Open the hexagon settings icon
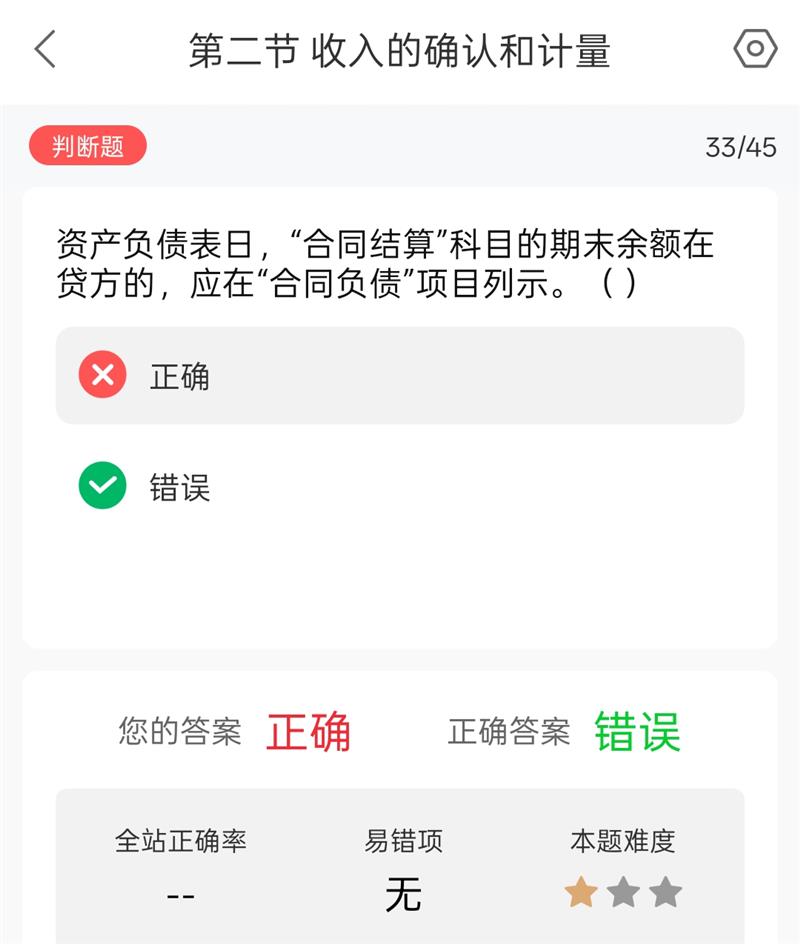The image size is (800, 944). click(755, 48)
